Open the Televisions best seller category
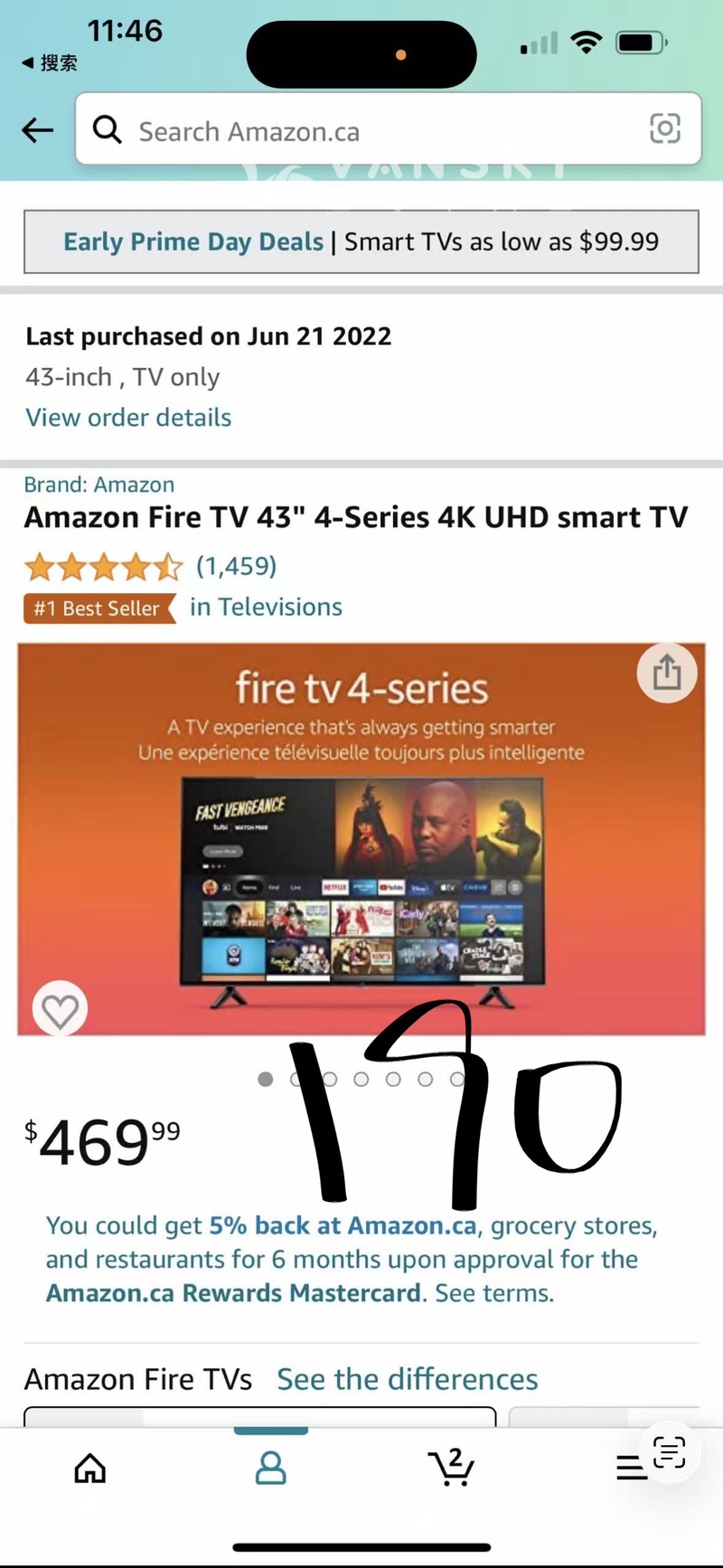This screenshot has height=1568, width=723. pyautogui.click(x=266, y=607)
